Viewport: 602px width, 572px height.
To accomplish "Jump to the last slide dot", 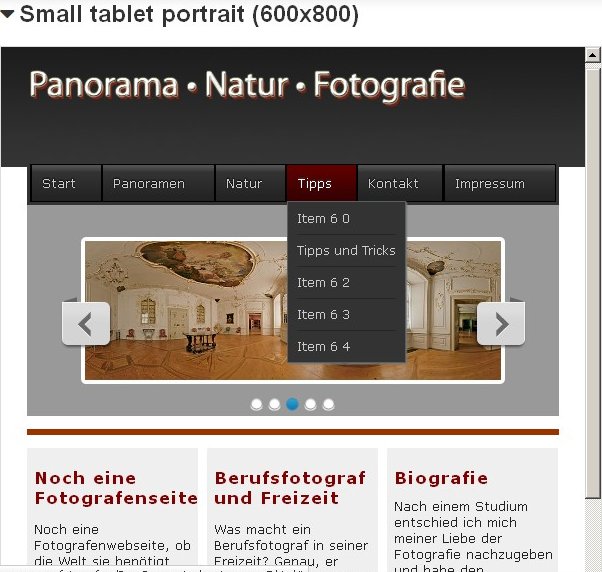I will pos(329,404).
